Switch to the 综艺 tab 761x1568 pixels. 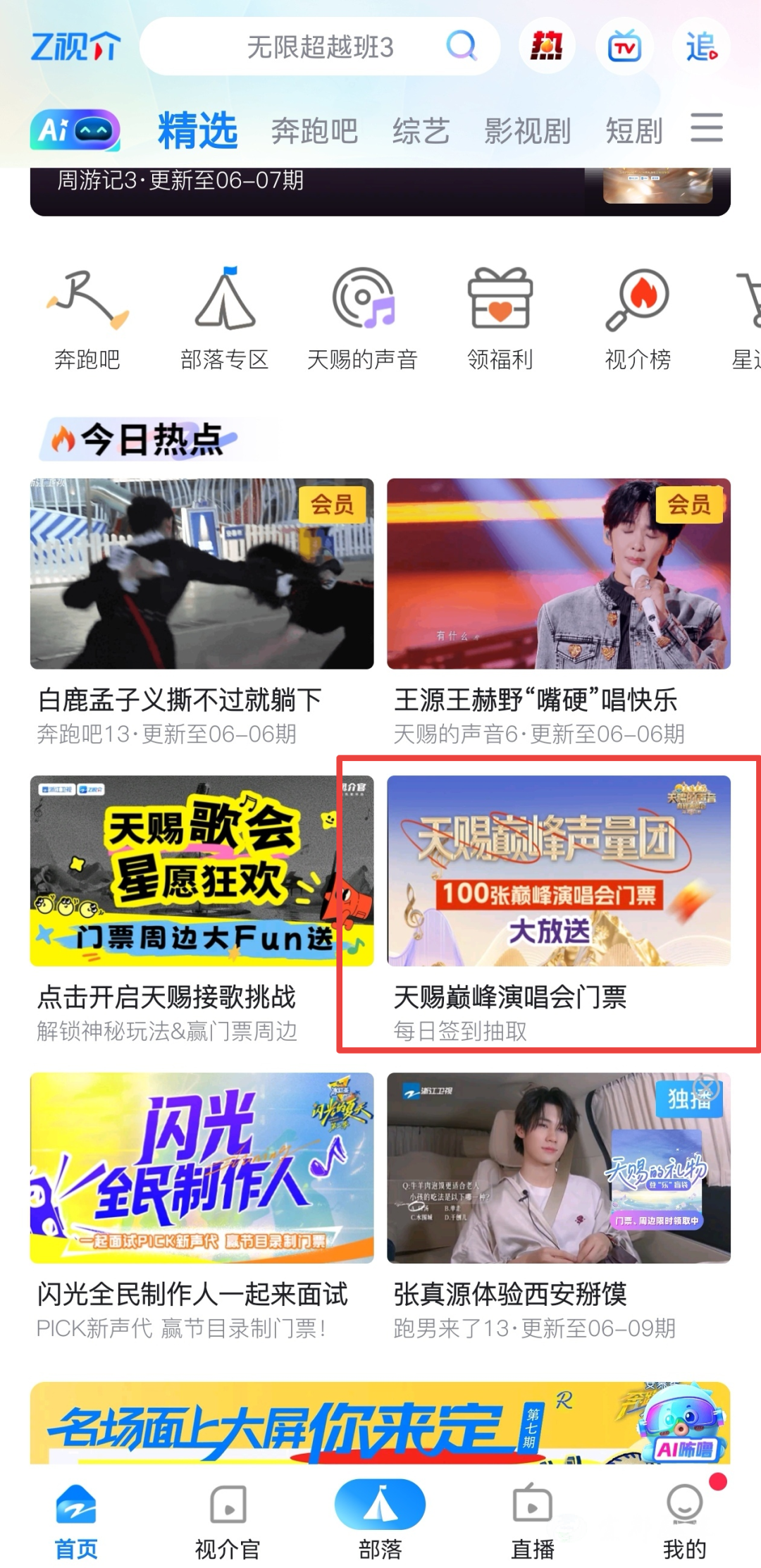(x=421, y=132)
